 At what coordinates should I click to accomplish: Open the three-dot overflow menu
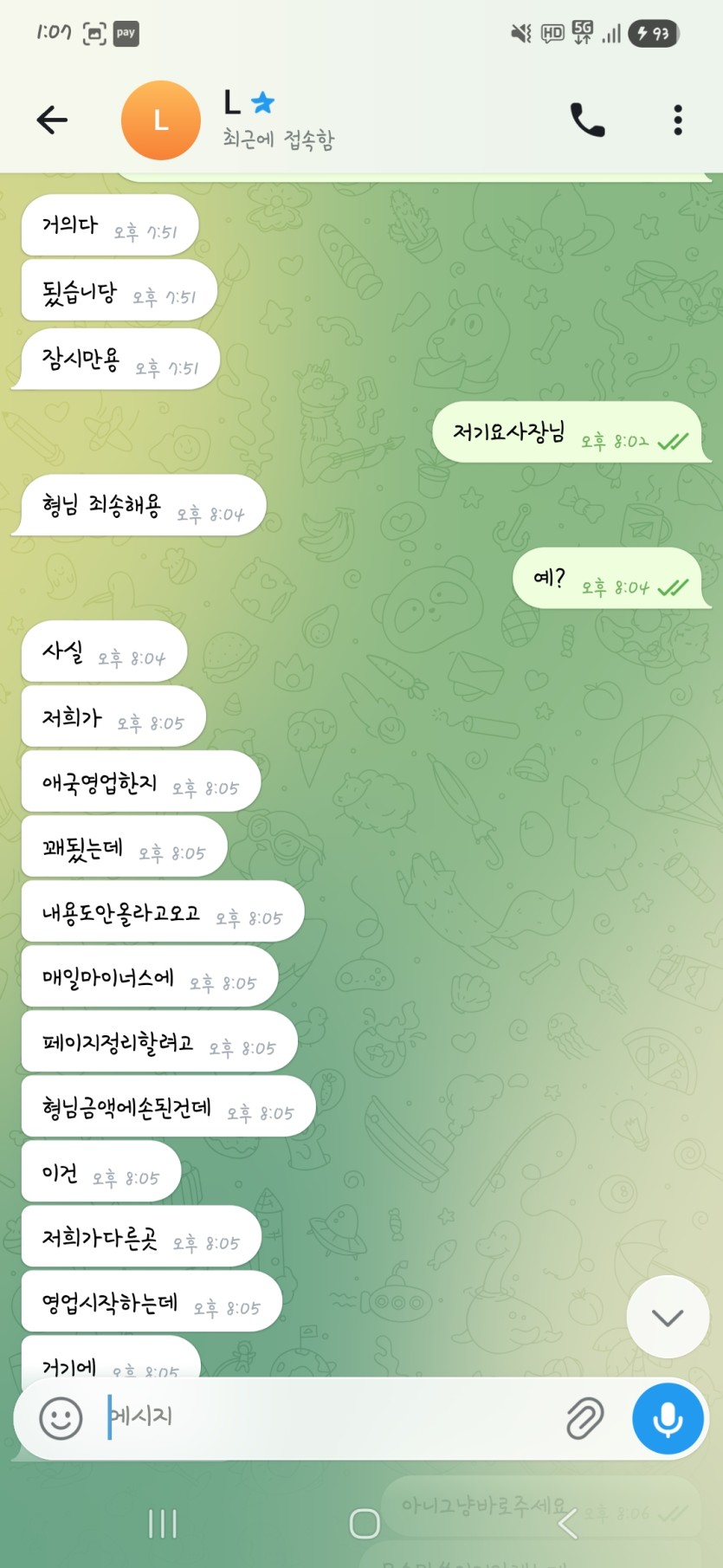click(678, 120)
